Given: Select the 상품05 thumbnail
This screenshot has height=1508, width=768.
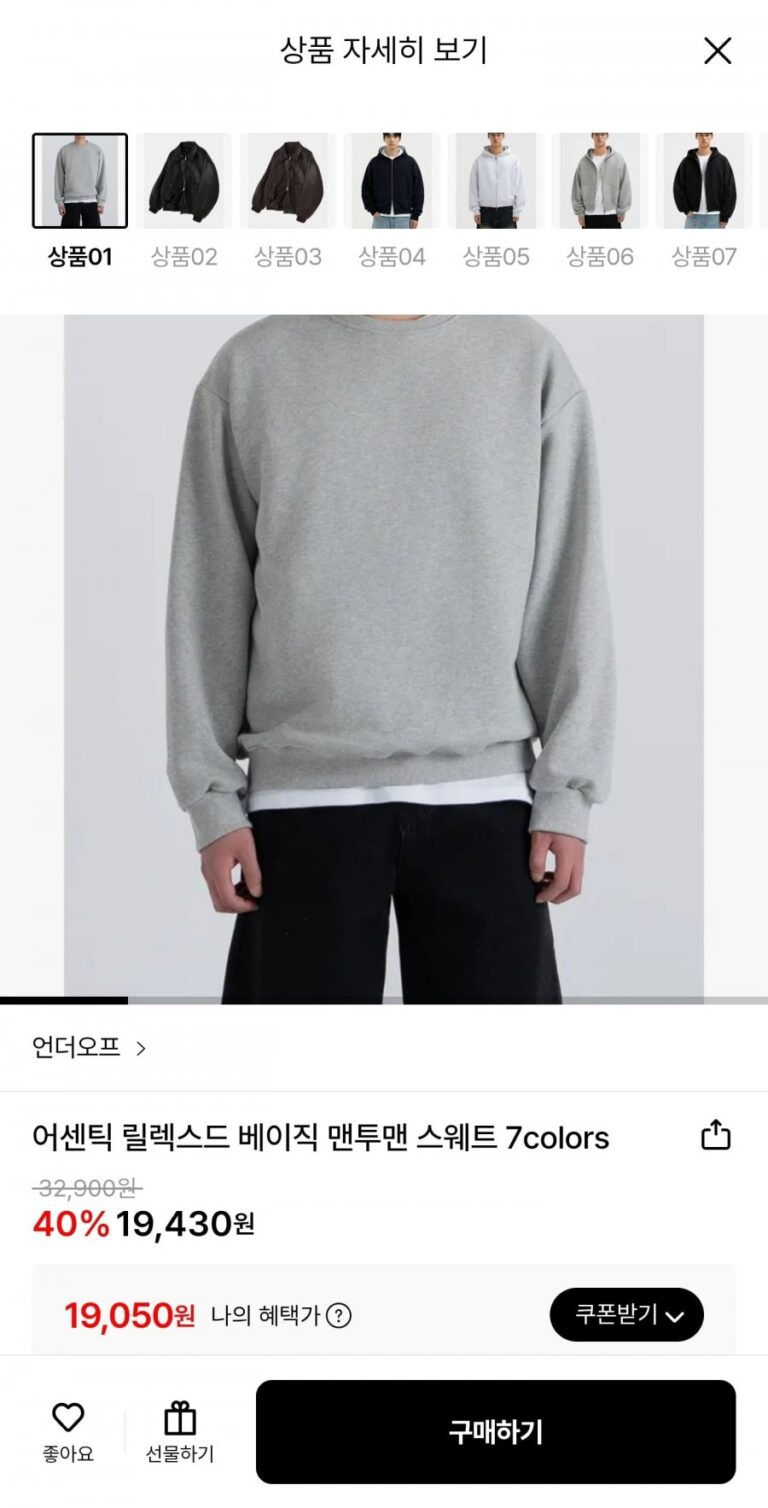Looking at the screenshot, I should [x=496, y=181].
